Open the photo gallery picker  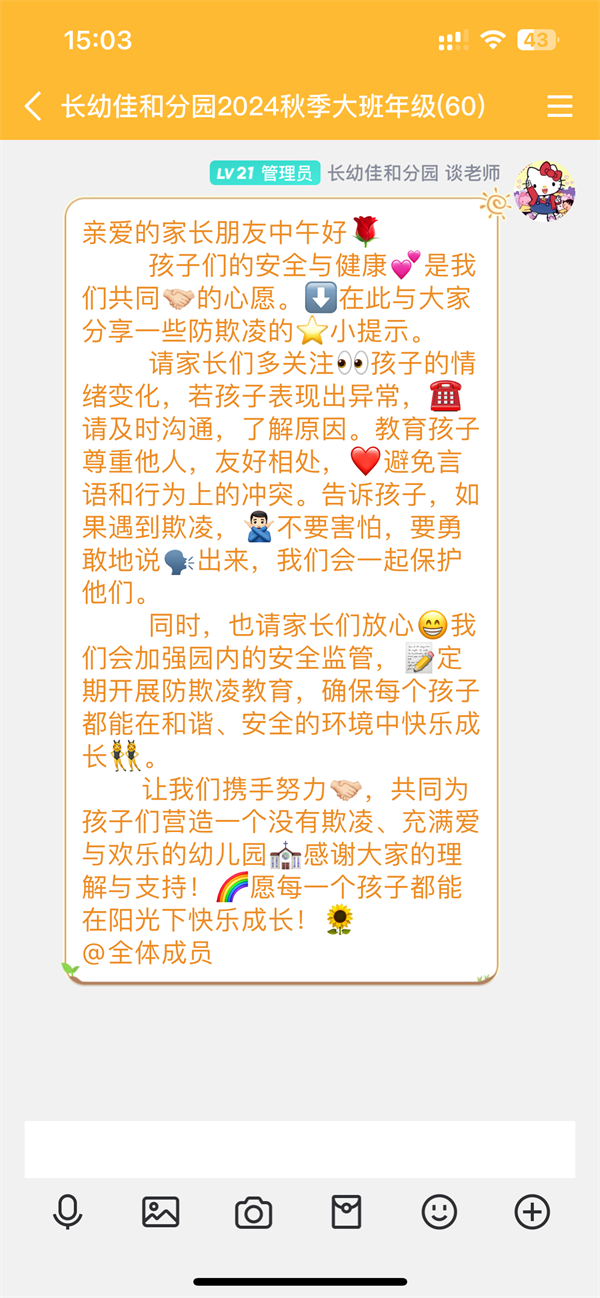tap(160, 1212)
